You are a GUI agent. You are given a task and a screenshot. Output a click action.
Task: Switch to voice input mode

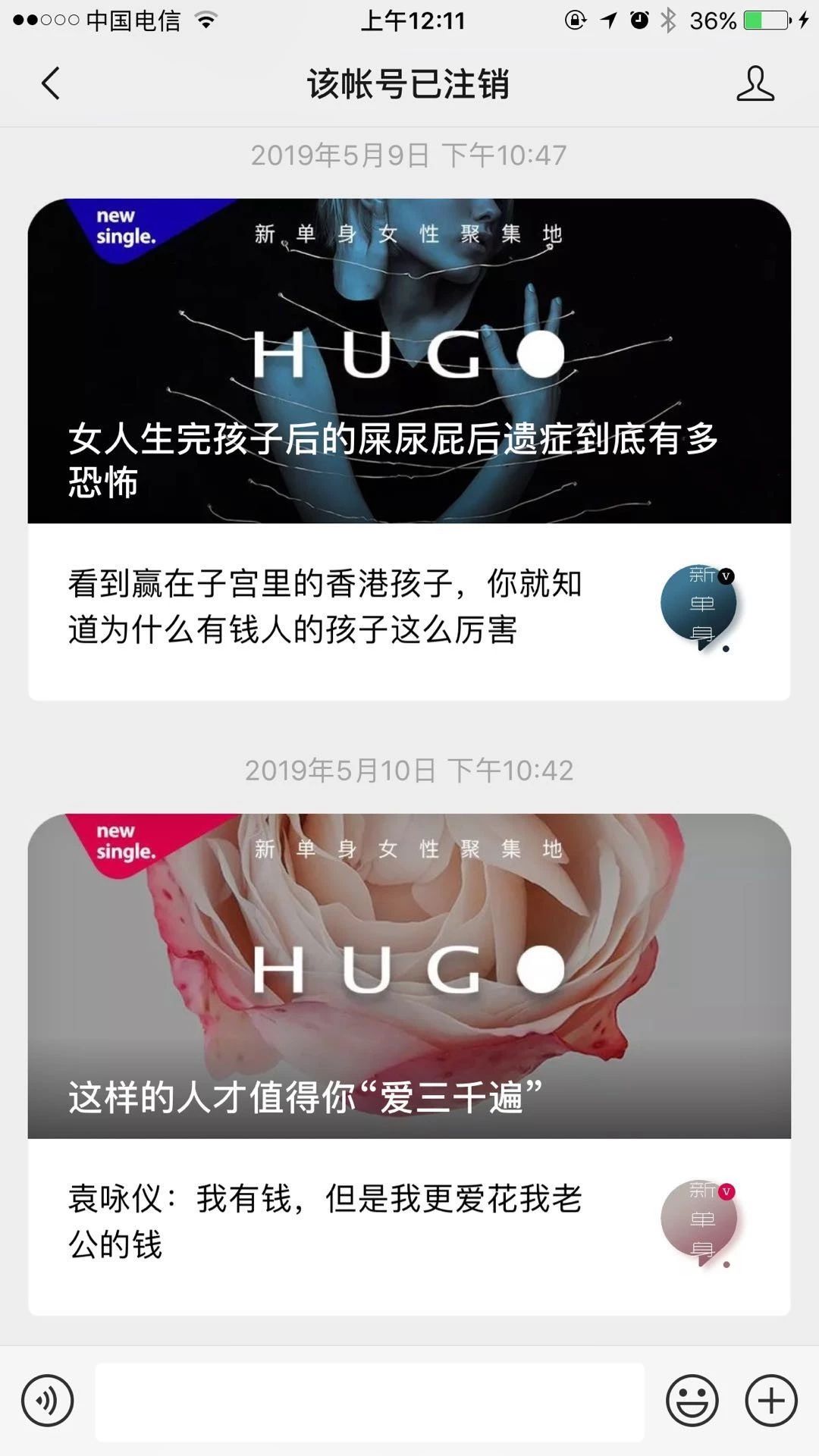48,1401
